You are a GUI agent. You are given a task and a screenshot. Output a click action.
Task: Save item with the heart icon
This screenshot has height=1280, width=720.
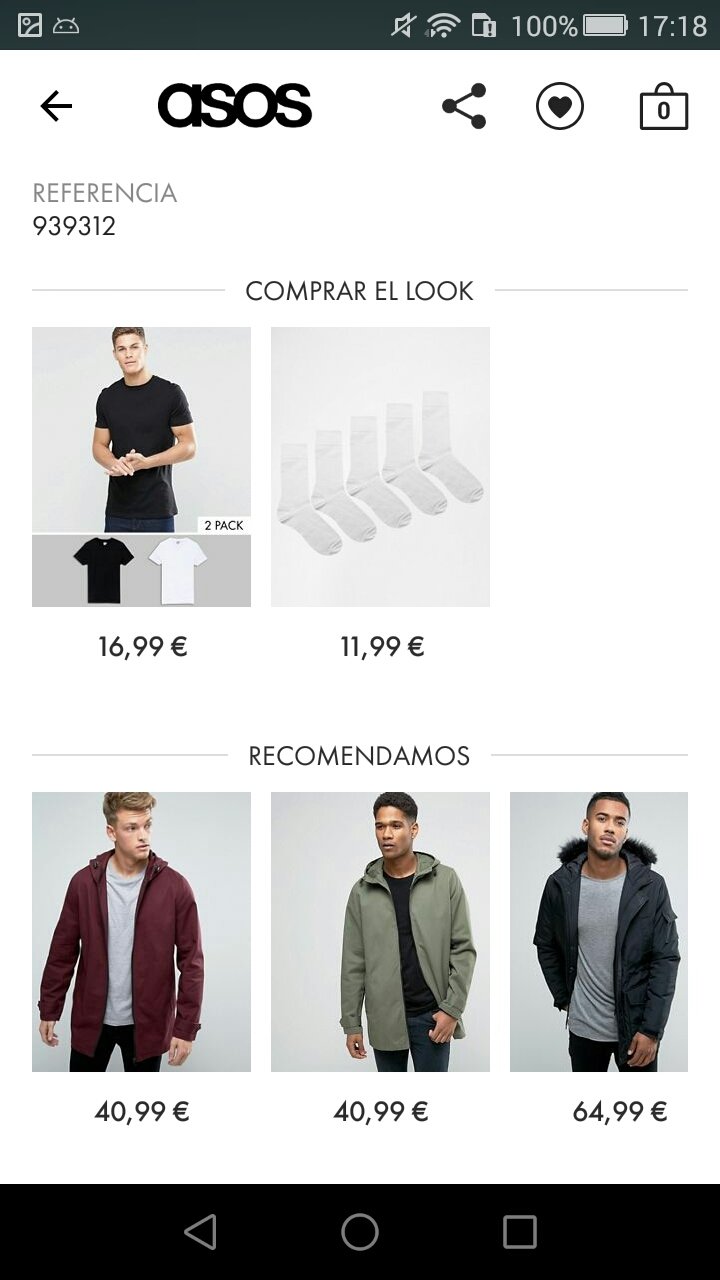click(x=560, y=106)
